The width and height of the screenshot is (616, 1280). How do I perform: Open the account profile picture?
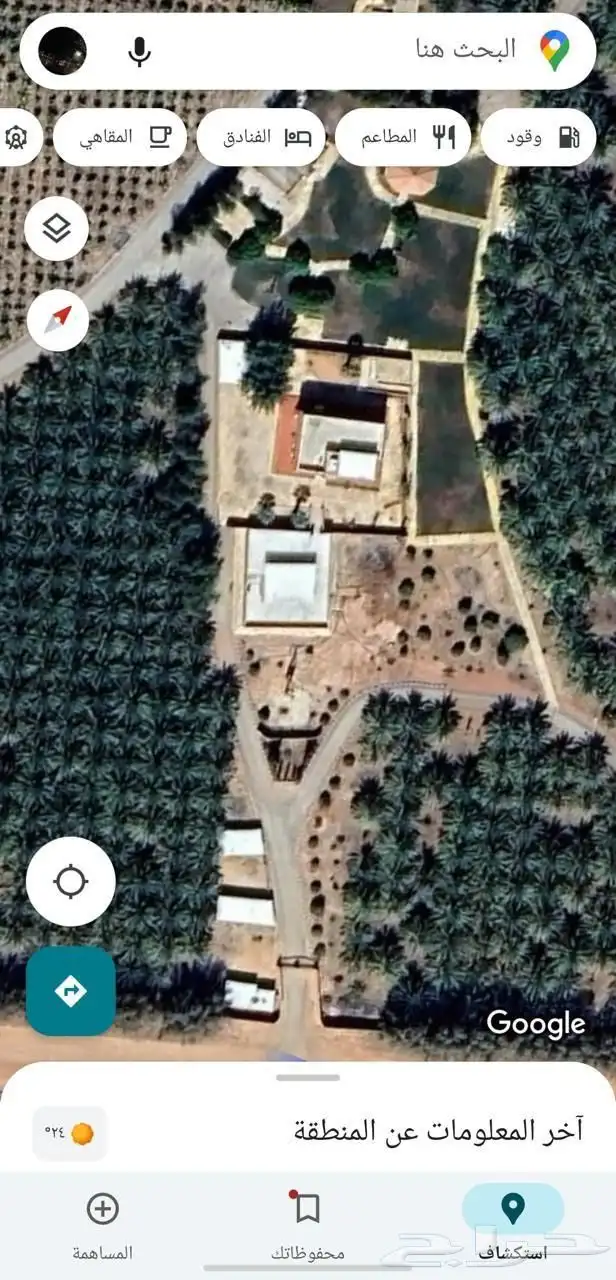coord(62,51)
